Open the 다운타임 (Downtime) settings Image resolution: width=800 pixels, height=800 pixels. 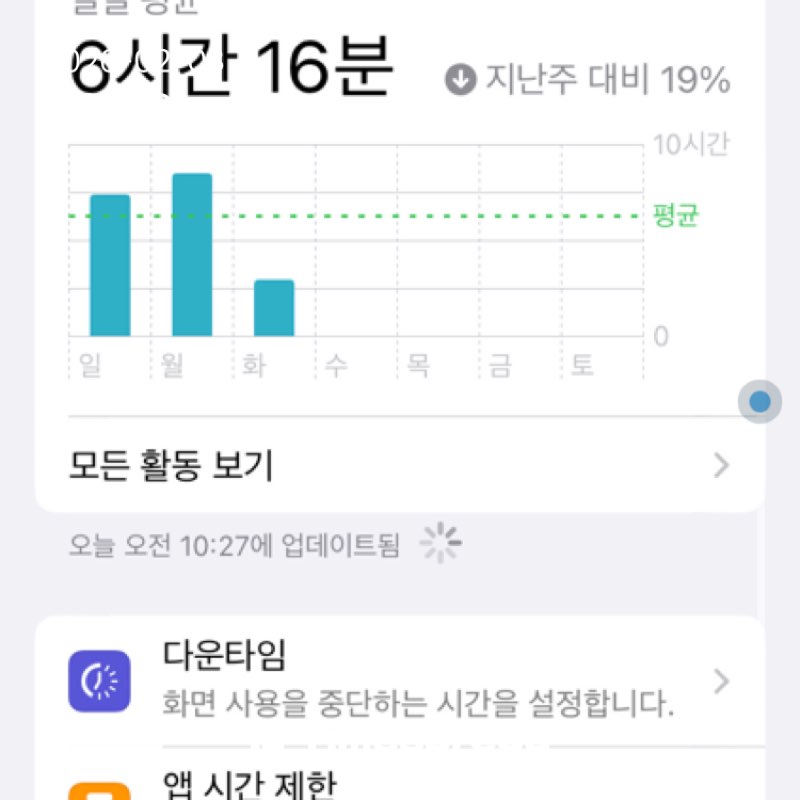(x=400, y=681)
